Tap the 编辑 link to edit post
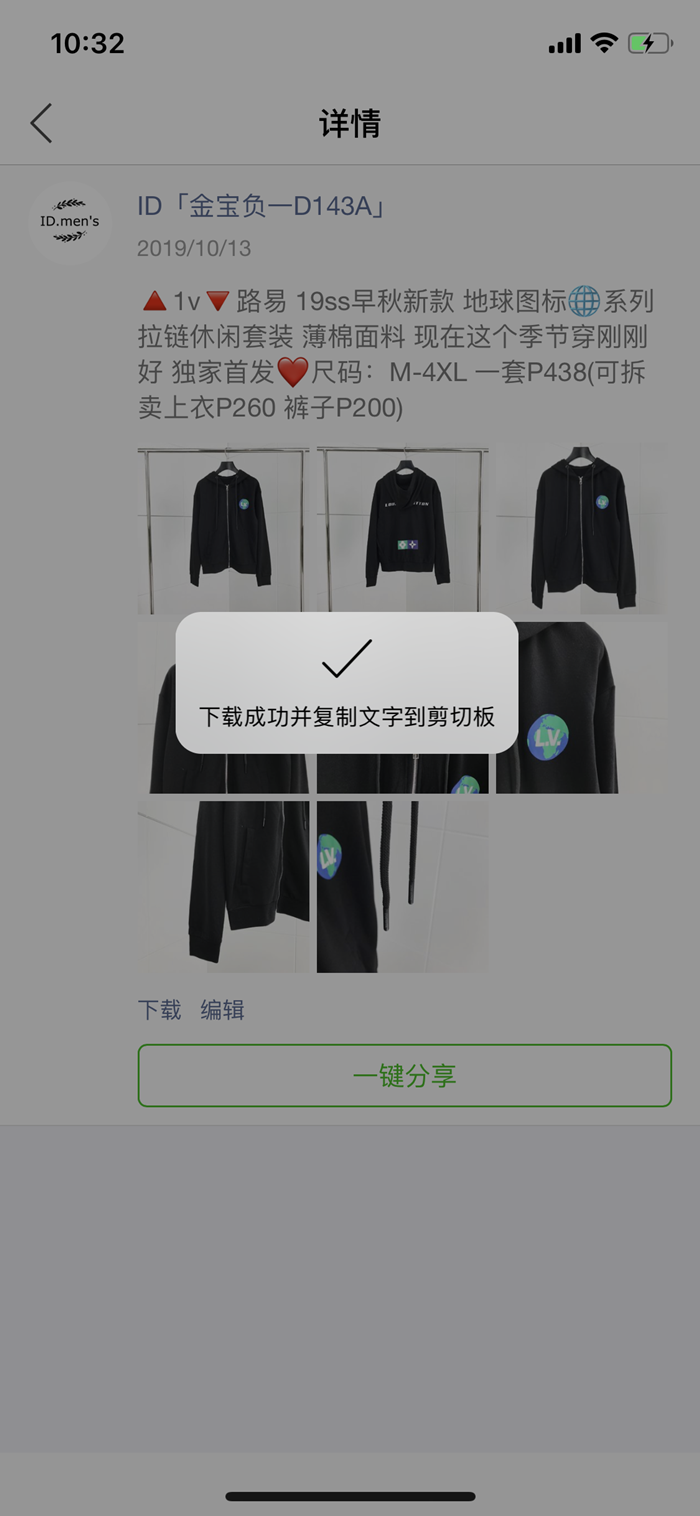The width and height of the screenshot is (700, 1516). coord(222,1009)
